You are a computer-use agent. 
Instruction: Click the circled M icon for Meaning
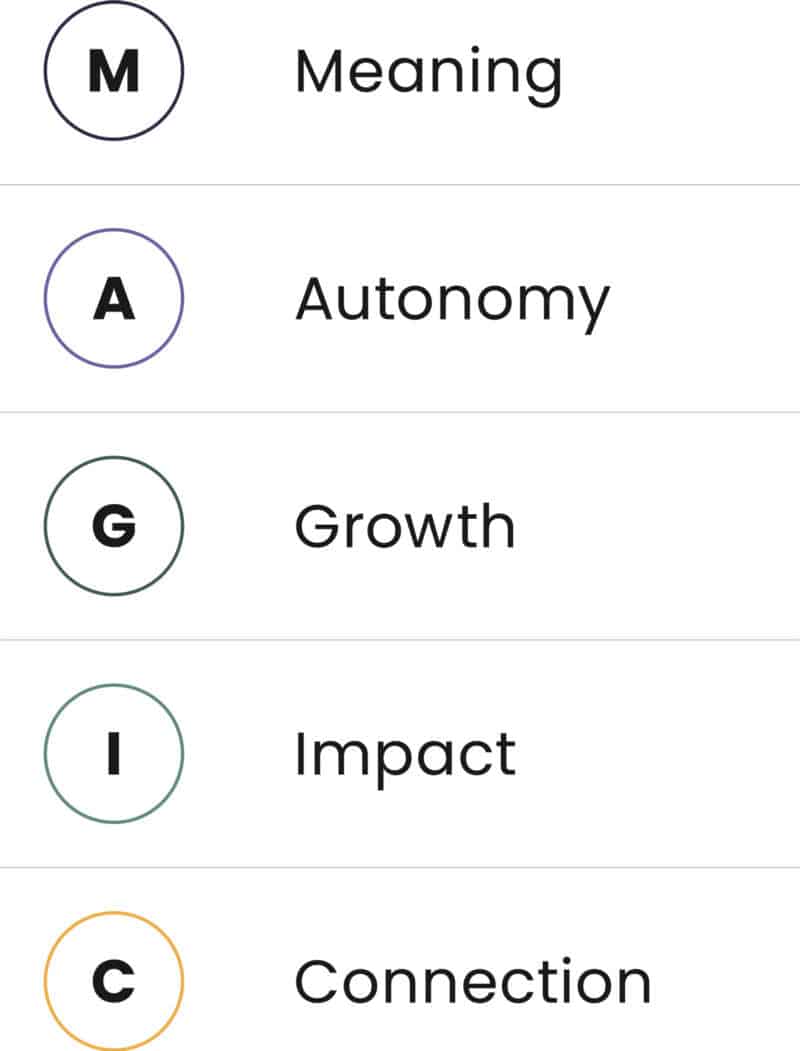[x=113, y=72]
